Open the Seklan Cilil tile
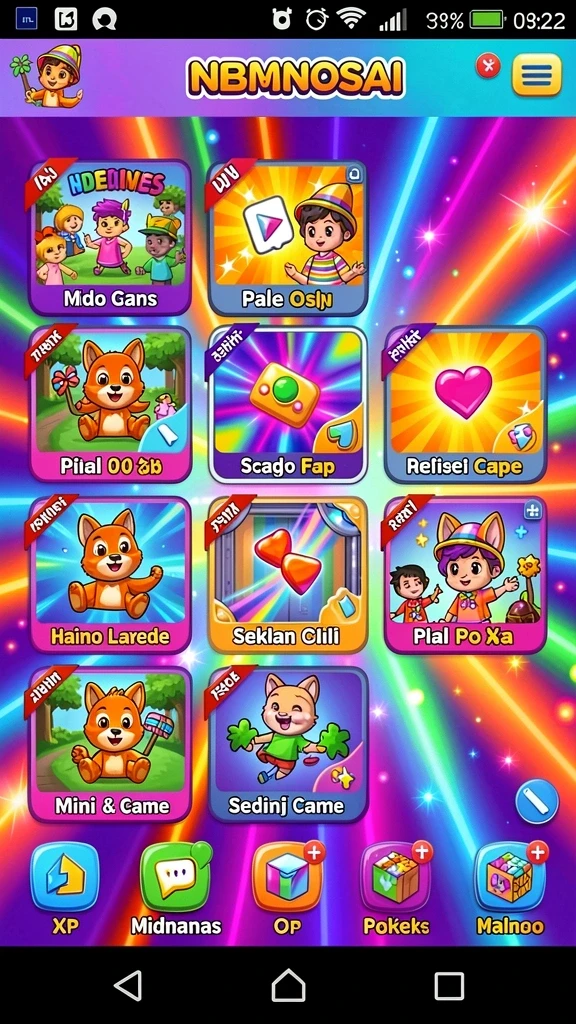This screenshot has width=576, height=1024. [x=288, y=575]
